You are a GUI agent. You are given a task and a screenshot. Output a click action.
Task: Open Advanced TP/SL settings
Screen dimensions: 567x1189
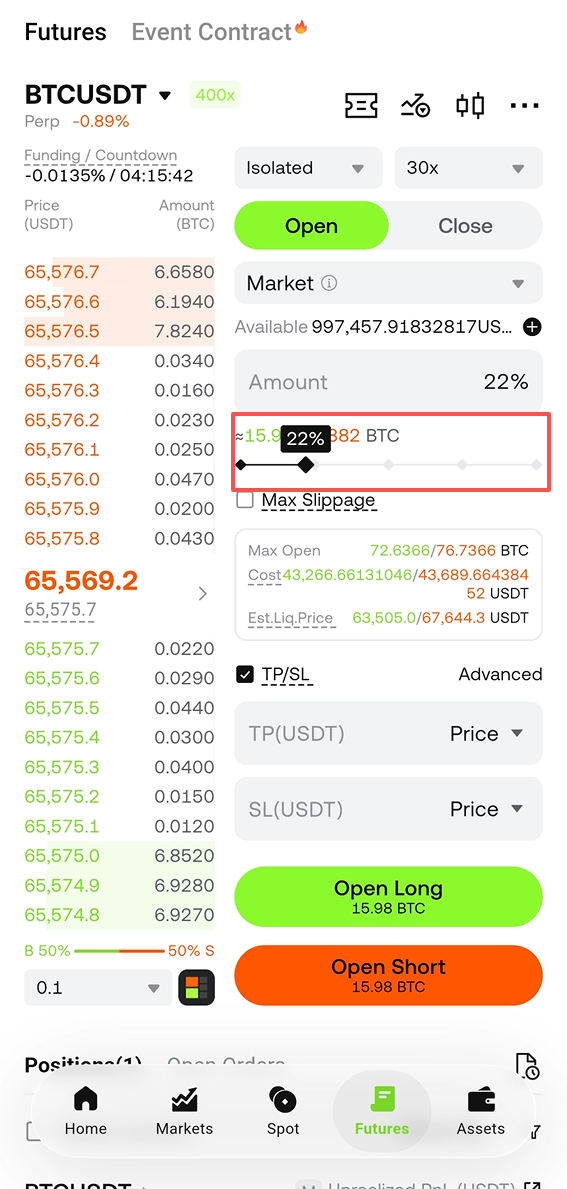[x=500, y=674]
